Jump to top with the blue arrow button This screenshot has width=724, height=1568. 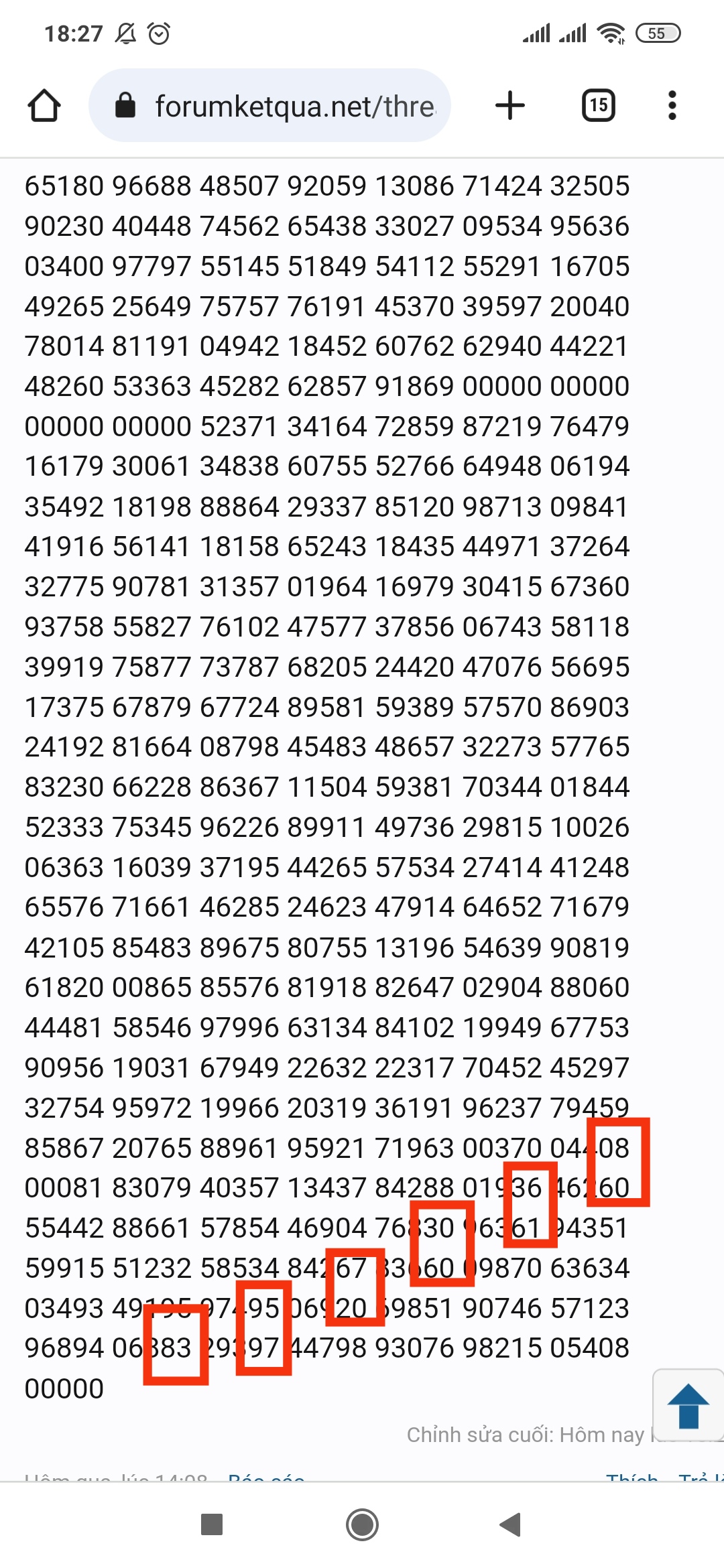click(688, 1405)
